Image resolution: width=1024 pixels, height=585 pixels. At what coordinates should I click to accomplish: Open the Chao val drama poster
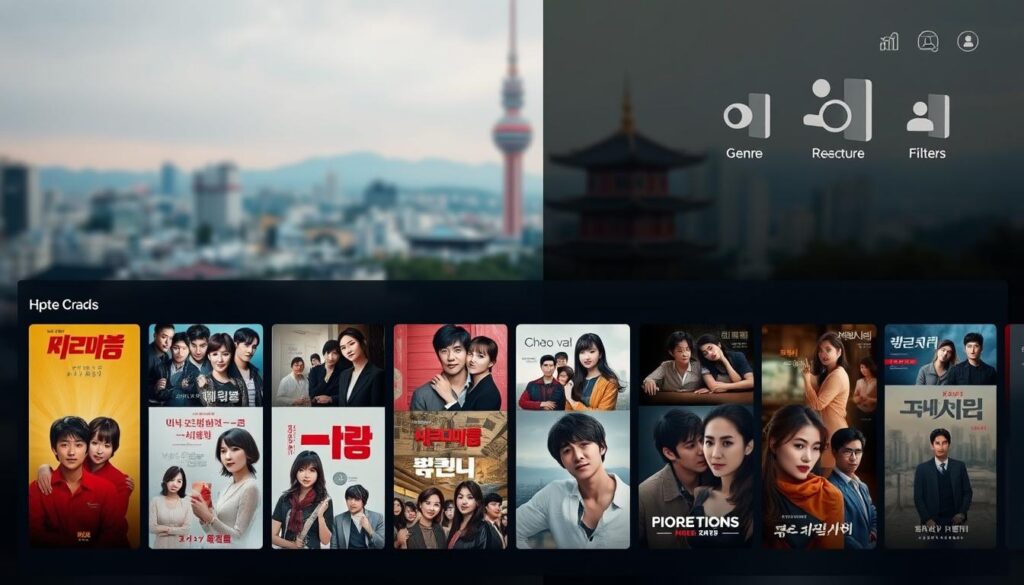pos(573,366)
